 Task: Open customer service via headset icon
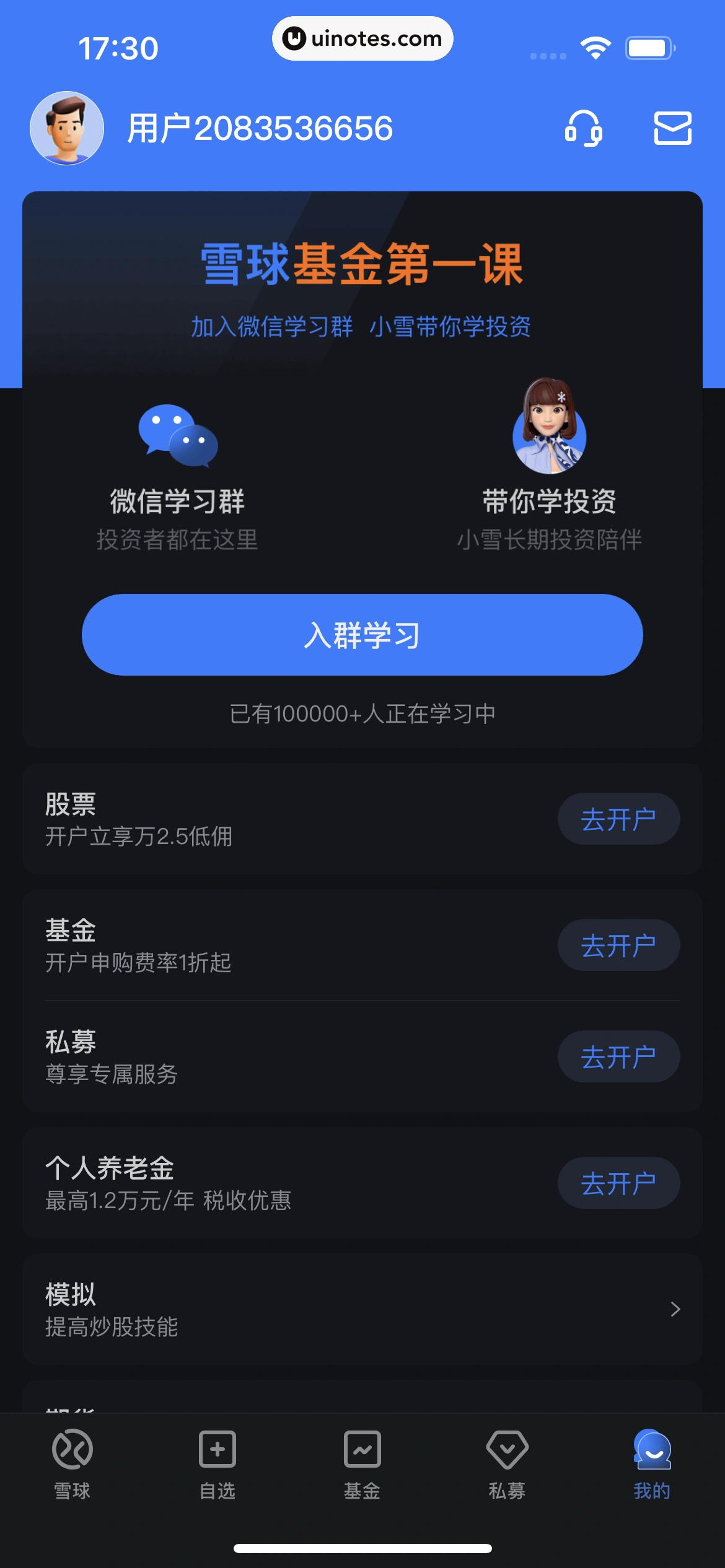pos(583,129)
